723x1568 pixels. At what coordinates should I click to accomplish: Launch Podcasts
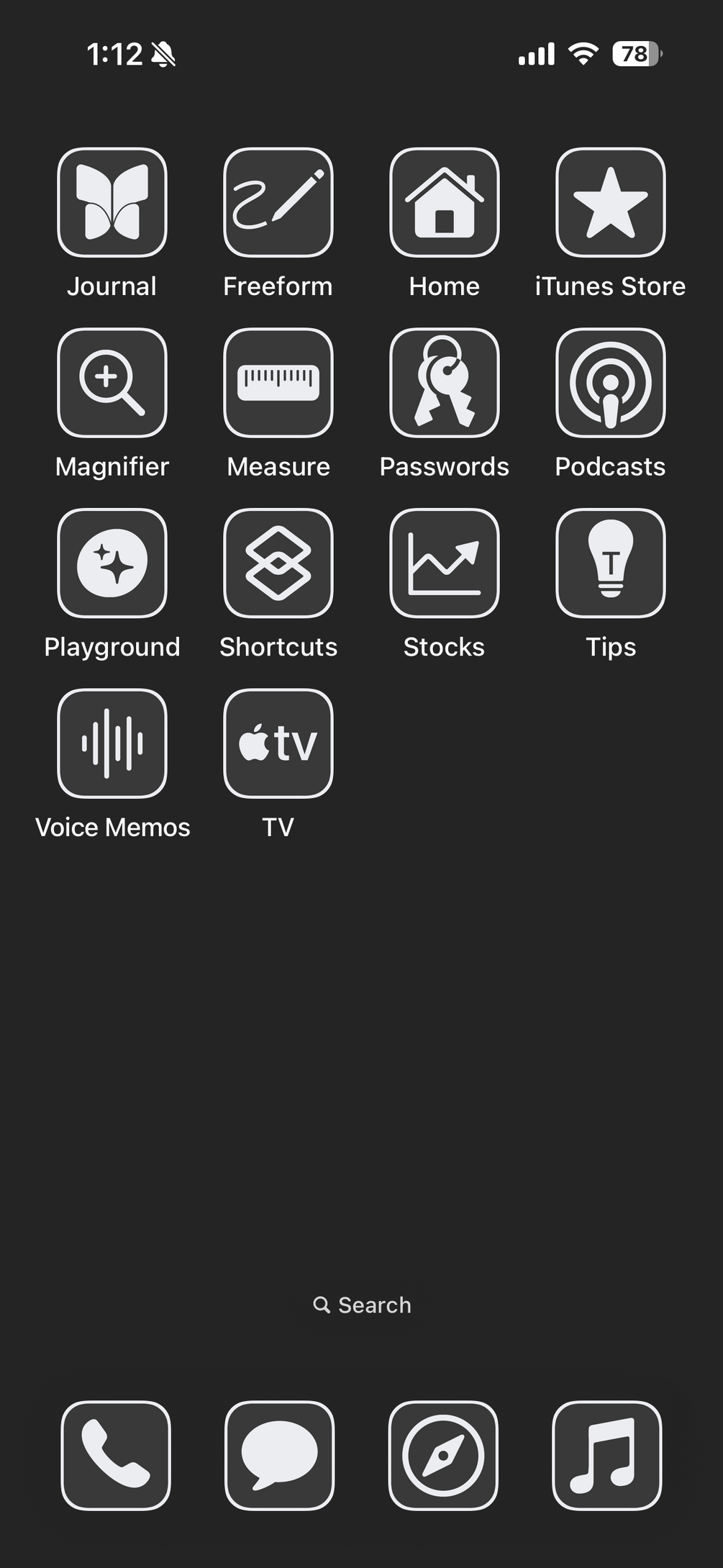coord(610,383)
